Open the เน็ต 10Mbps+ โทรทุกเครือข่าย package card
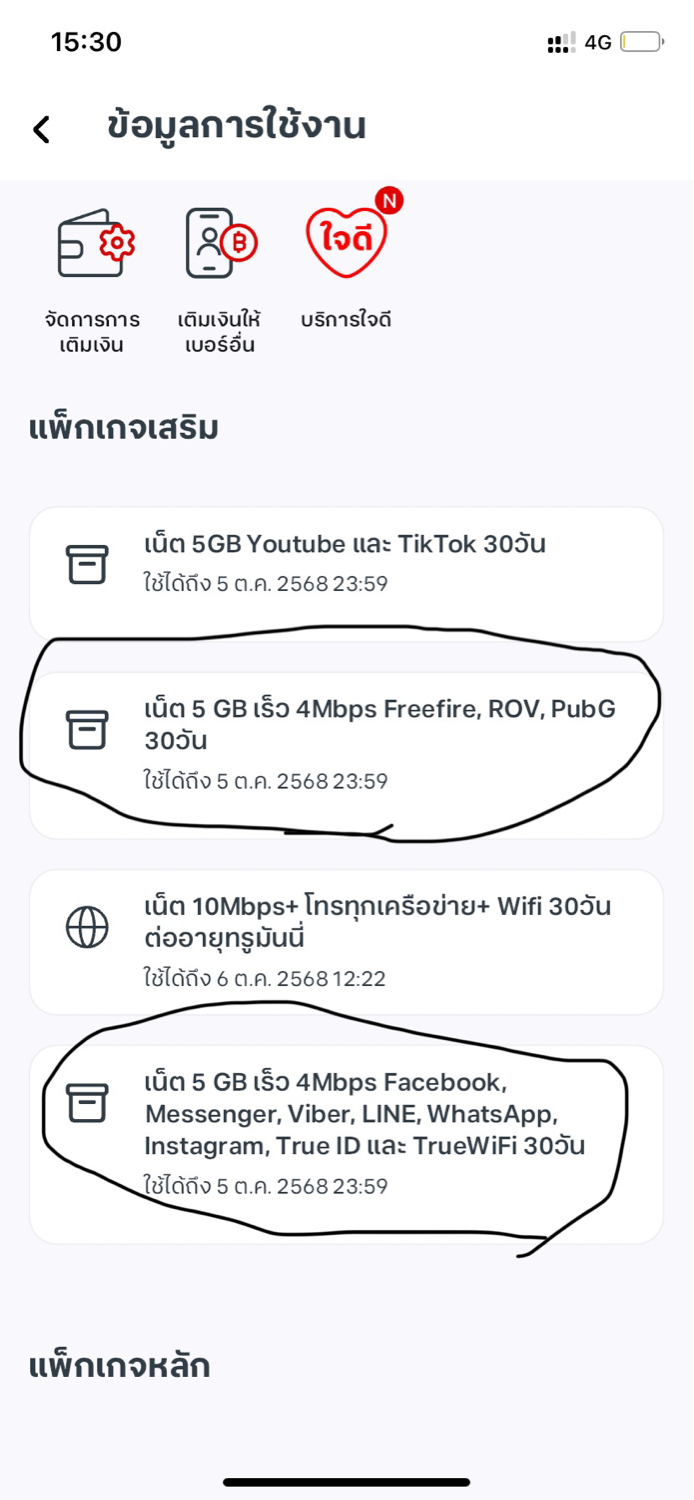This screenshot has width=694, height=1500. (347, 942)
